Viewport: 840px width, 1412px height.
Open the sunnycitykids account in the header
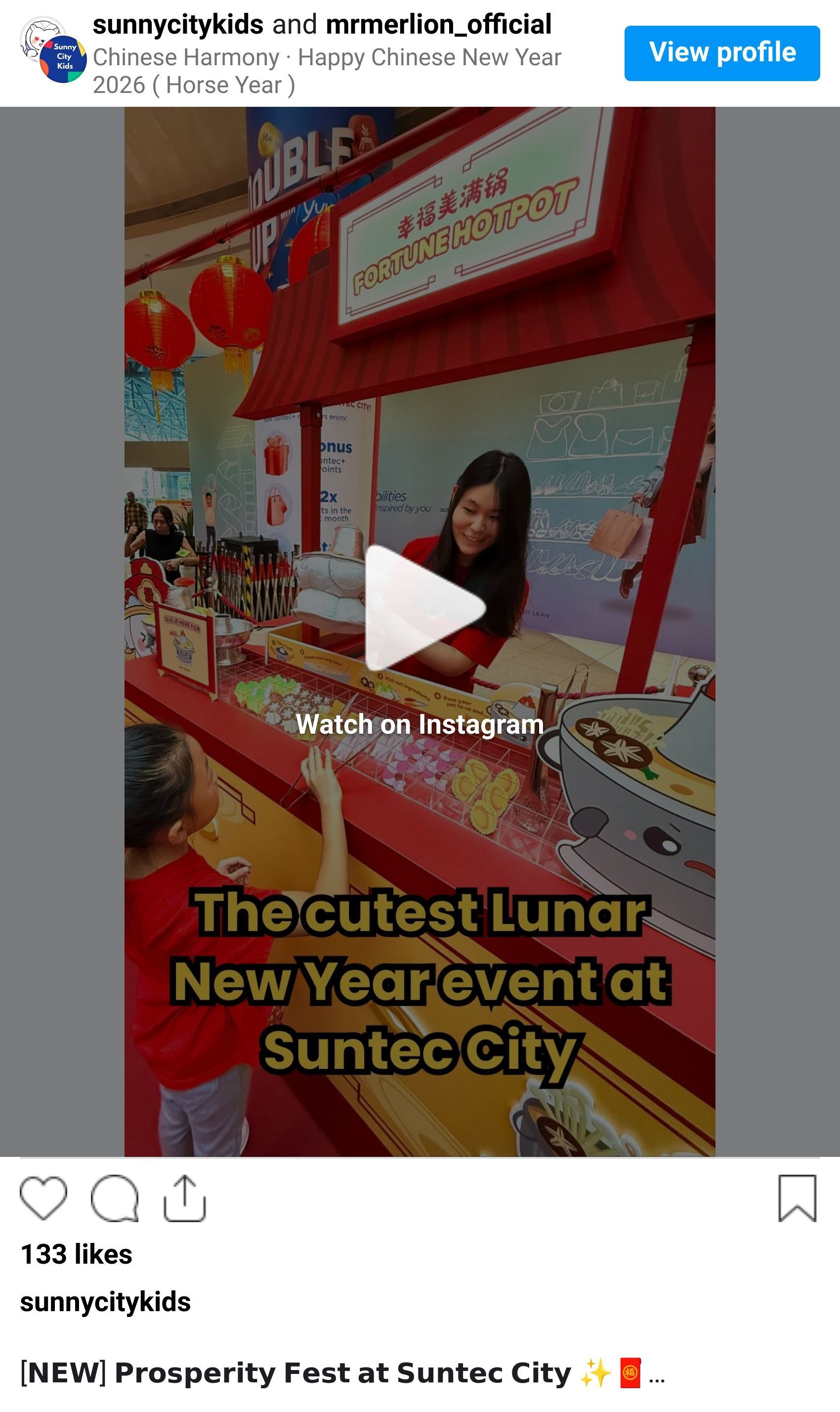click(x=178, y=24)
